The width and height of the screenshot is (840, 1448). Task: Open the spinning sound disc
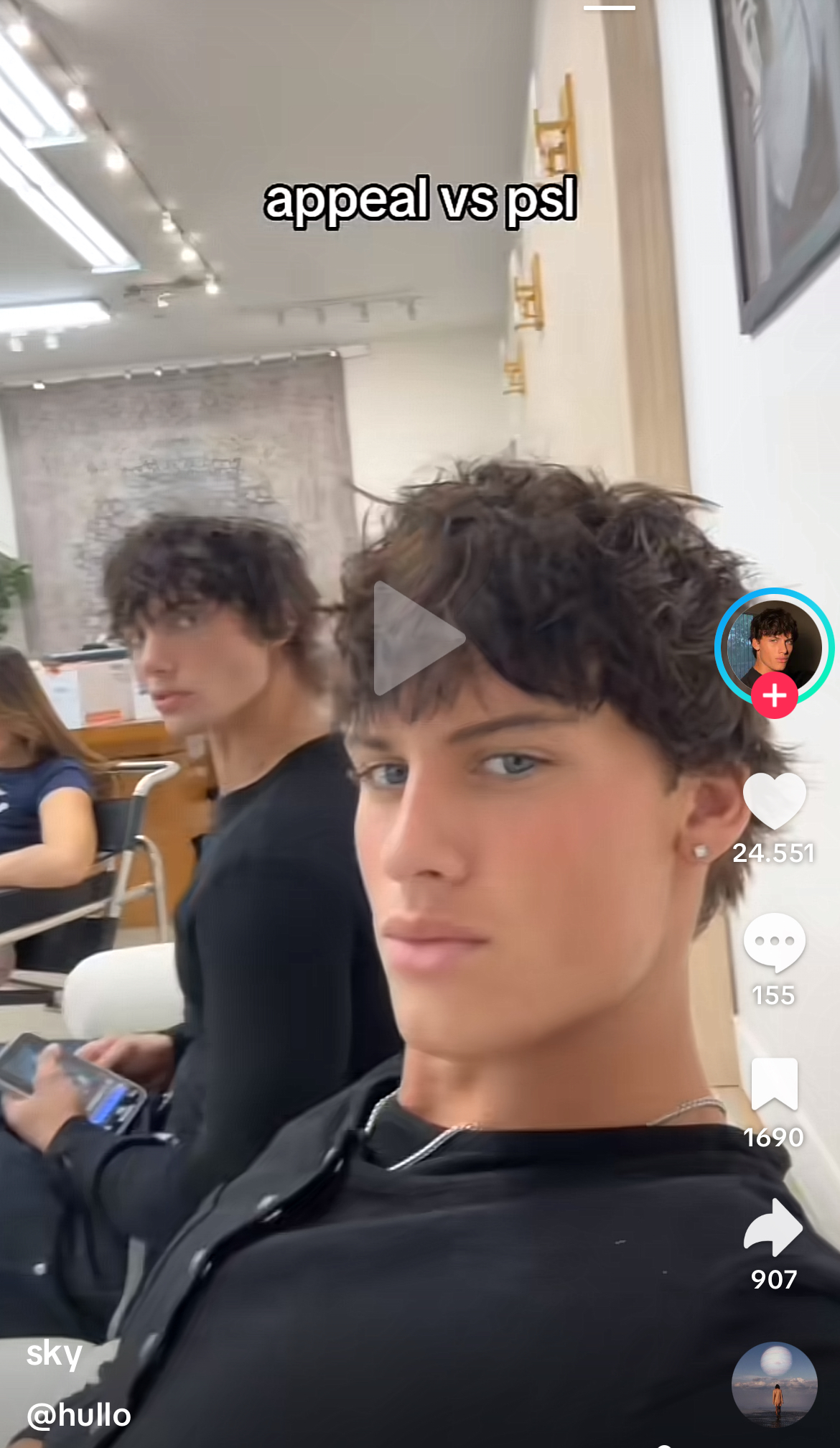[x=774, y=1383]
